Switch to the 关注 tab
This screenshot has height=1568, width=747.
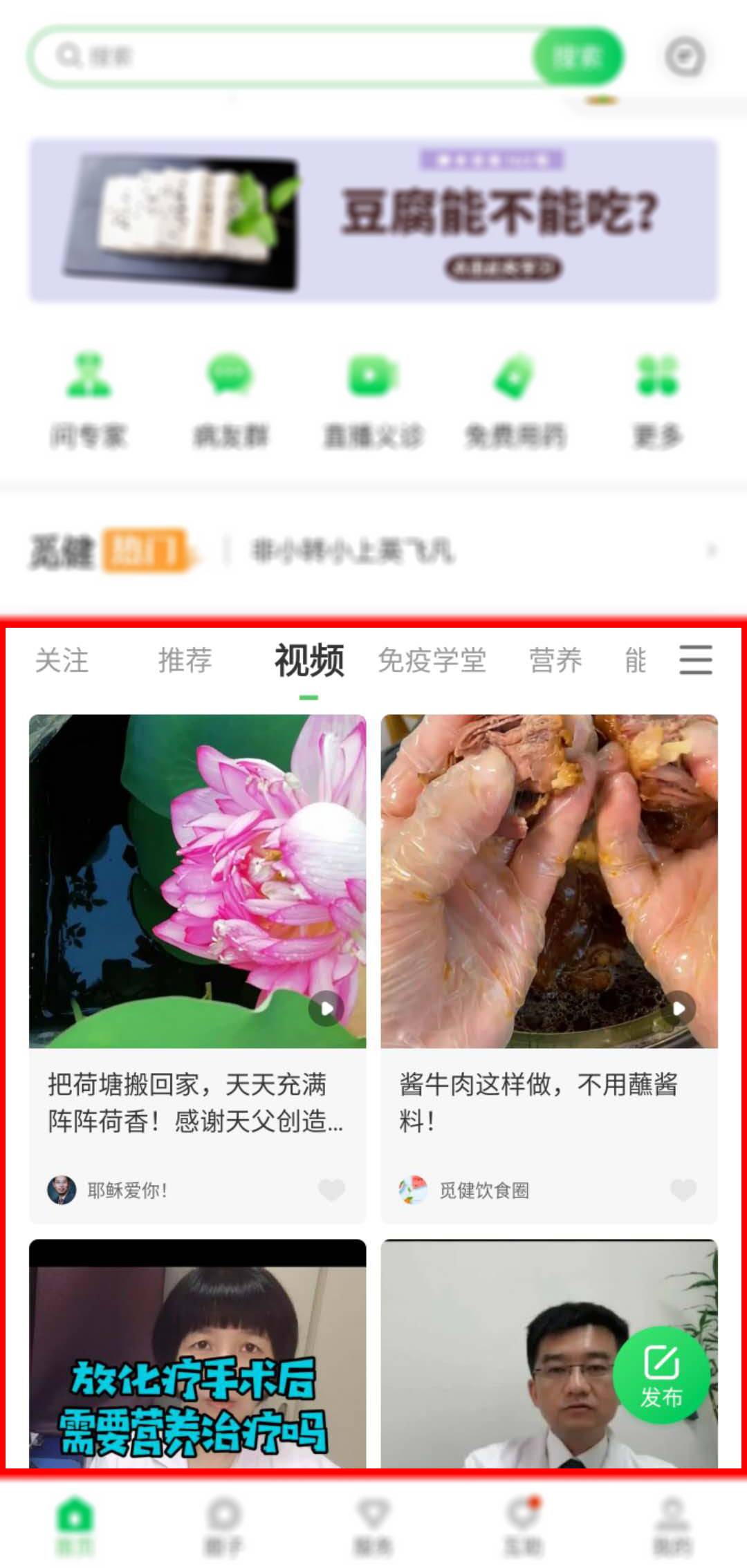click(x=62, y=660)
